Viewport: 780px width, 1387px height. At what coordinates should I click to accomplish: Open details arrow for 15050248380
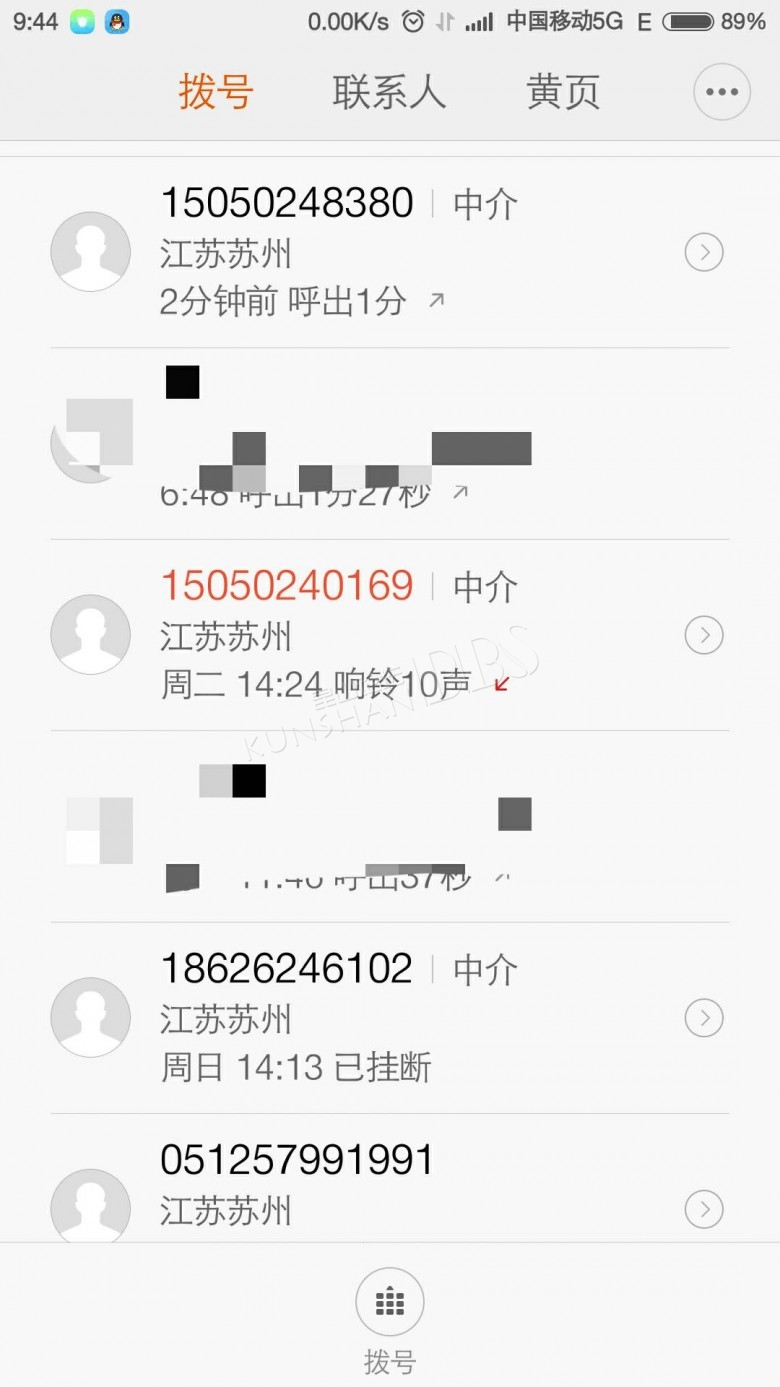704,253
